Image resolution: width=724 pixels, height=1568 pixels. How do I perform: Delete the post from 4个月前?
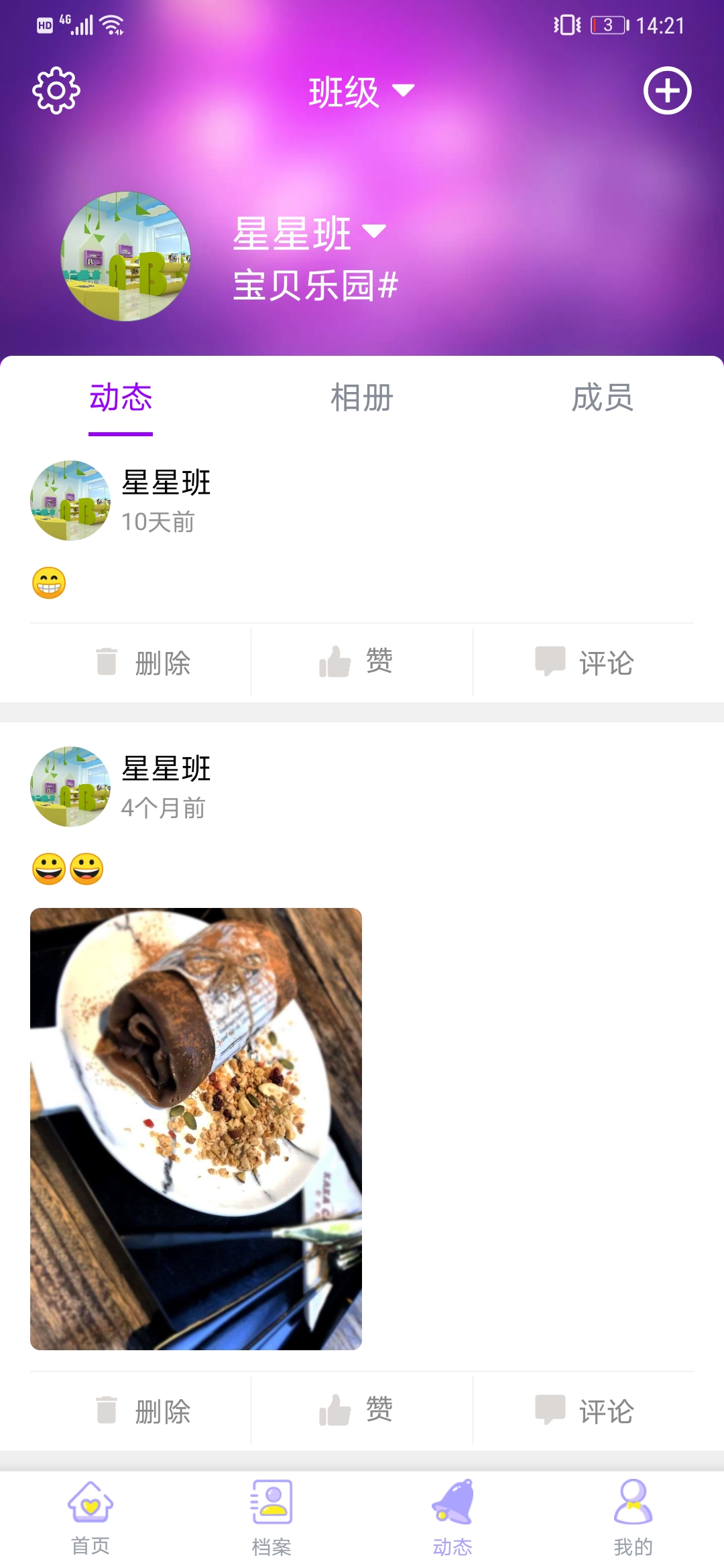coord(143,1411)
